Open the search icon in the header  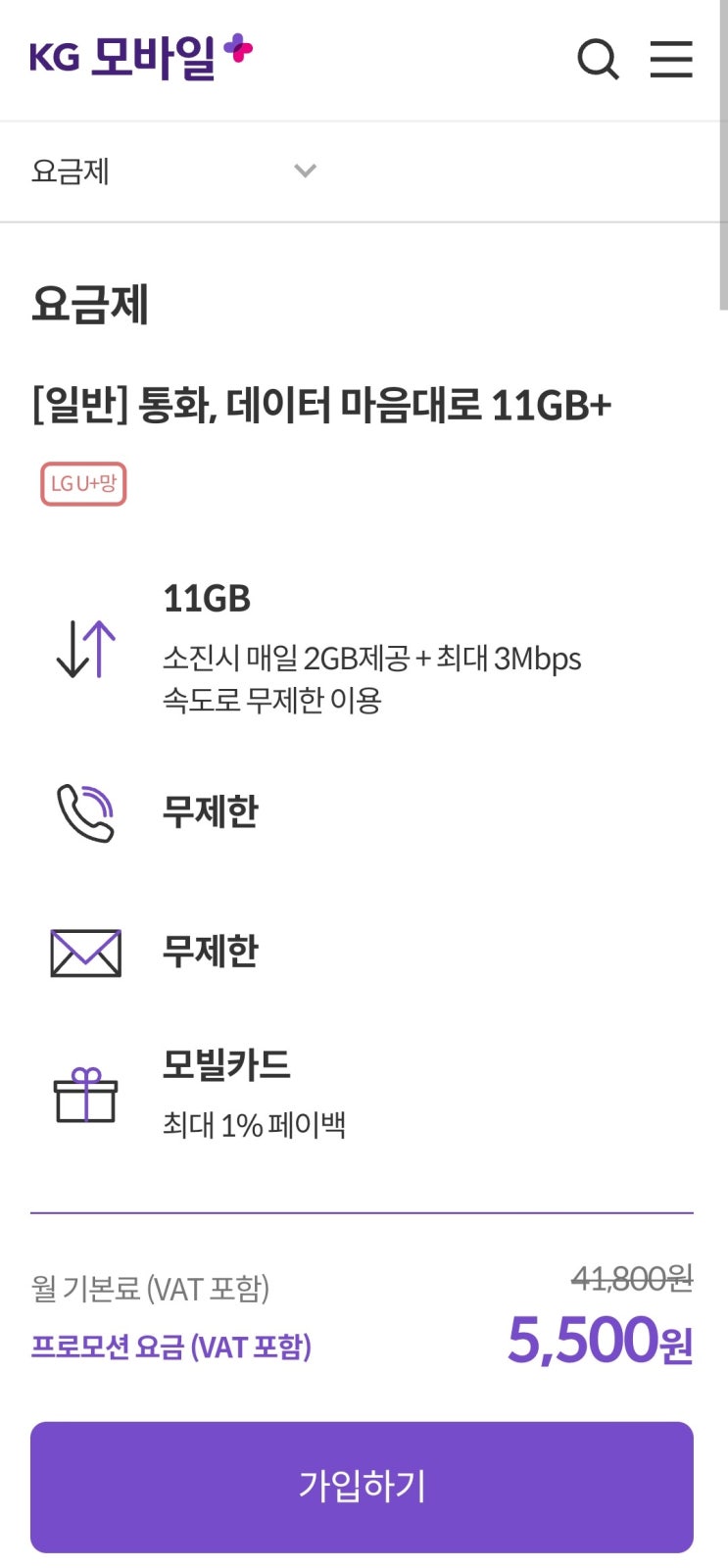tap(598, 59)
